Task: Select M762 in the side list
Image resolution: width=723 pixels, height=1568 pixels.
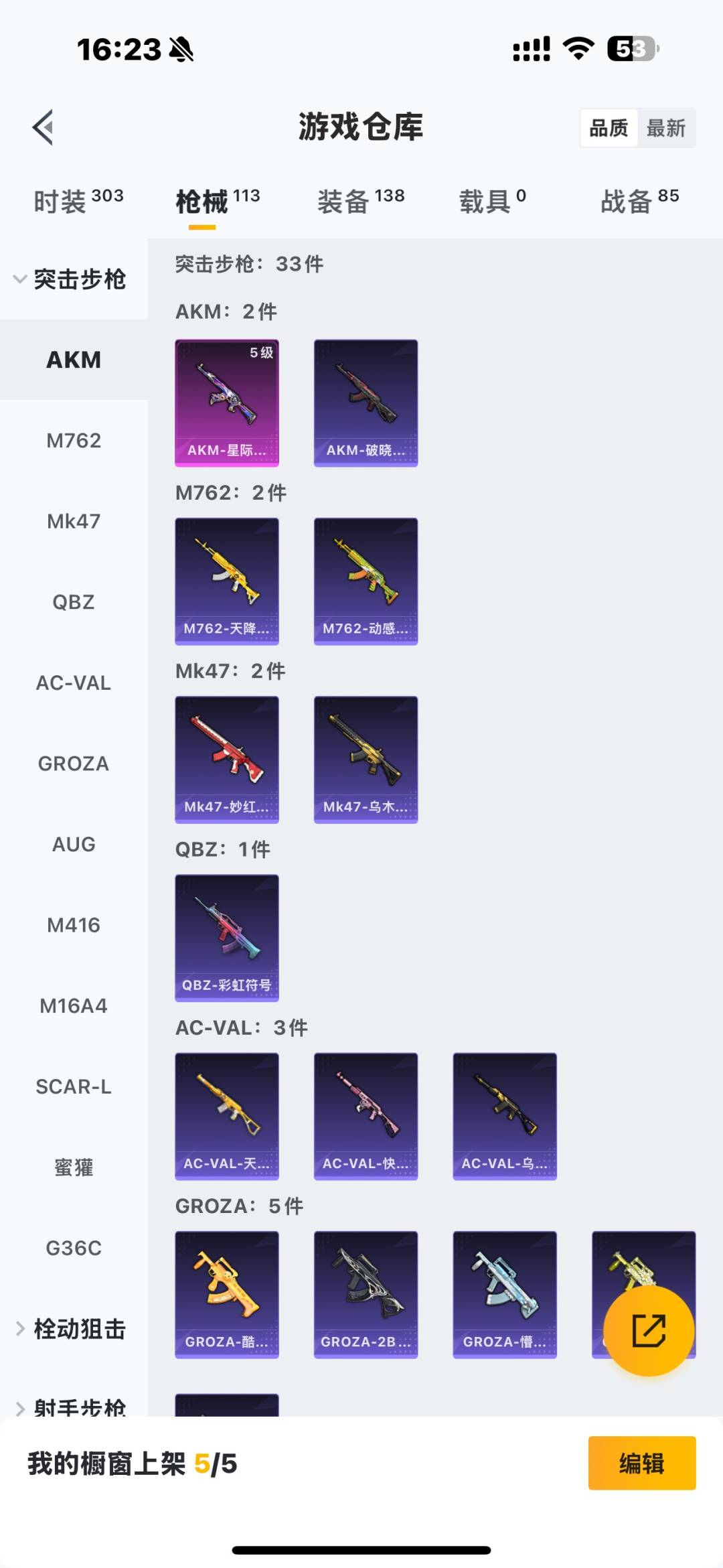Action: tap(74, 441)
